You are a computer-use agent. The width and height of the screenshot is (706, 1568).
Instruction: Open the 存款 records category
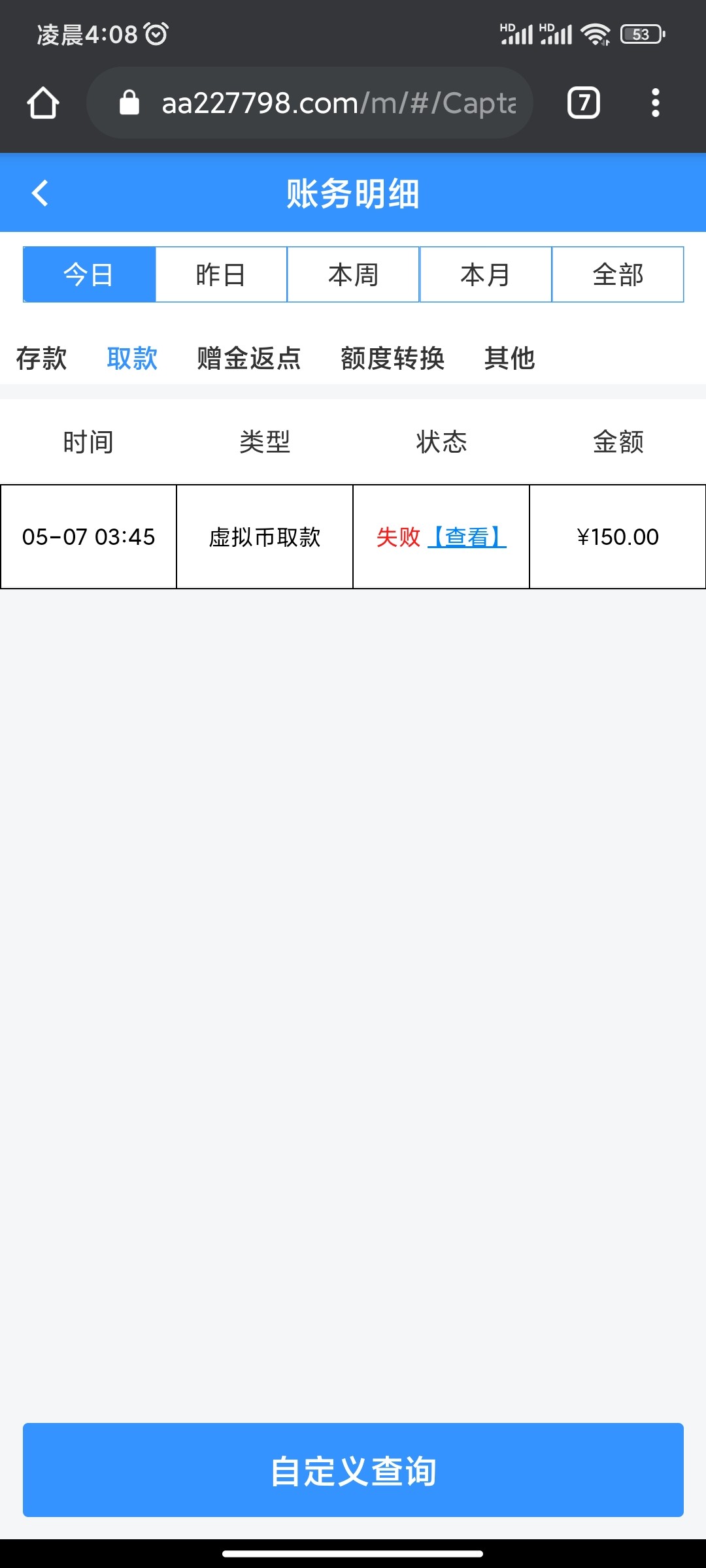[x=41, y=358]
